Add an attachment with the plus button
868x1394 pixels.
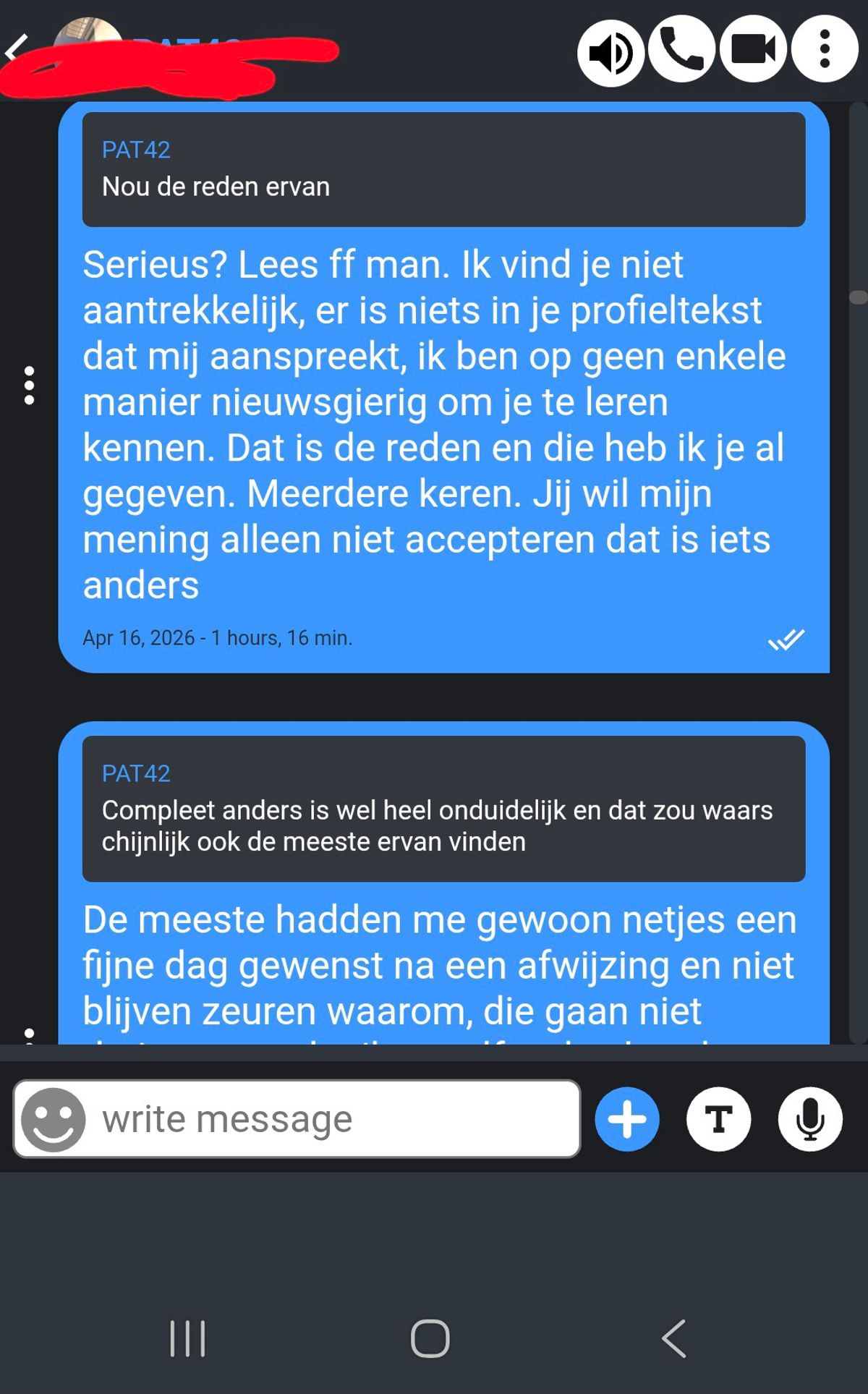pos(626,1119)
